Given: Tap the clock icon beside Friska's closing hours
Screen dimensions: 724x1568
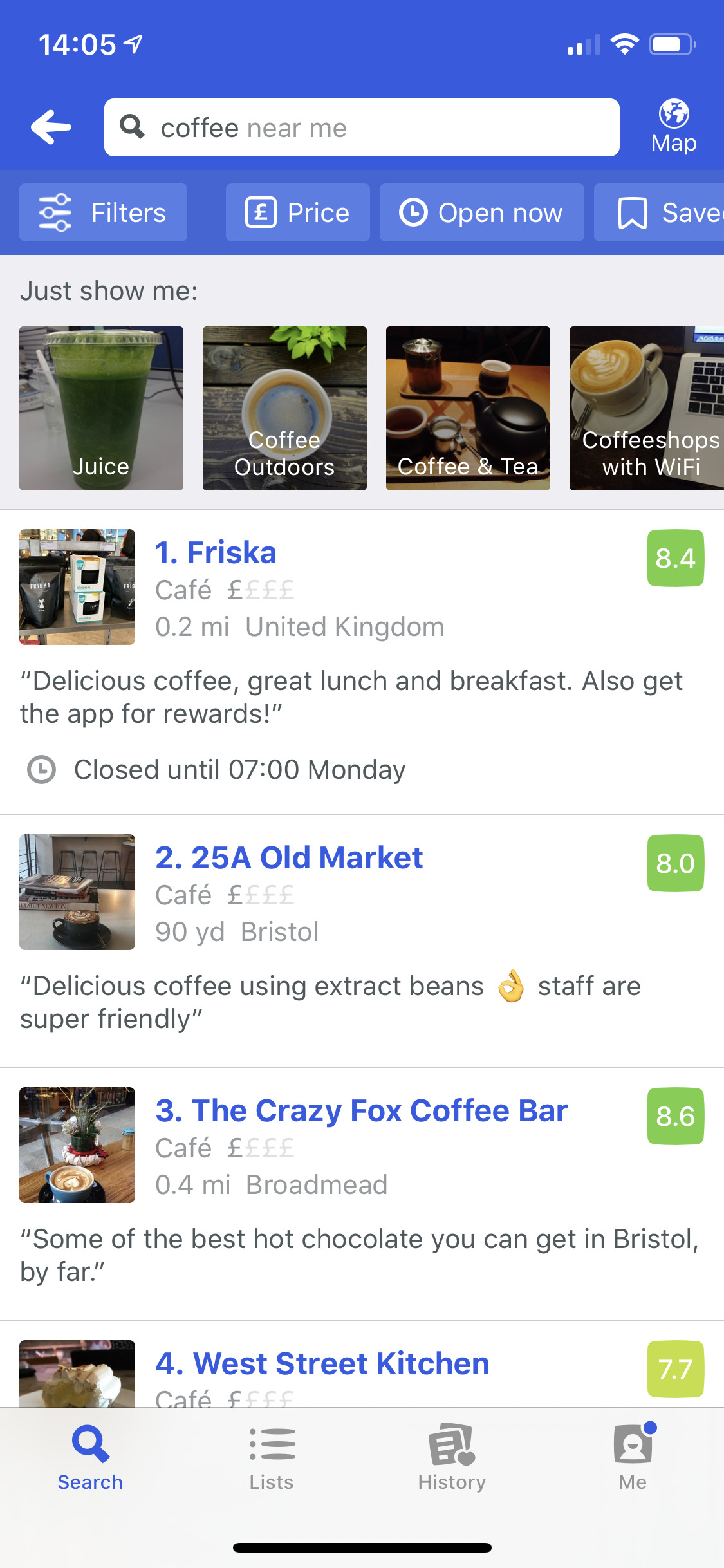Looking at the screenshot, I should [x=41, y=769].
